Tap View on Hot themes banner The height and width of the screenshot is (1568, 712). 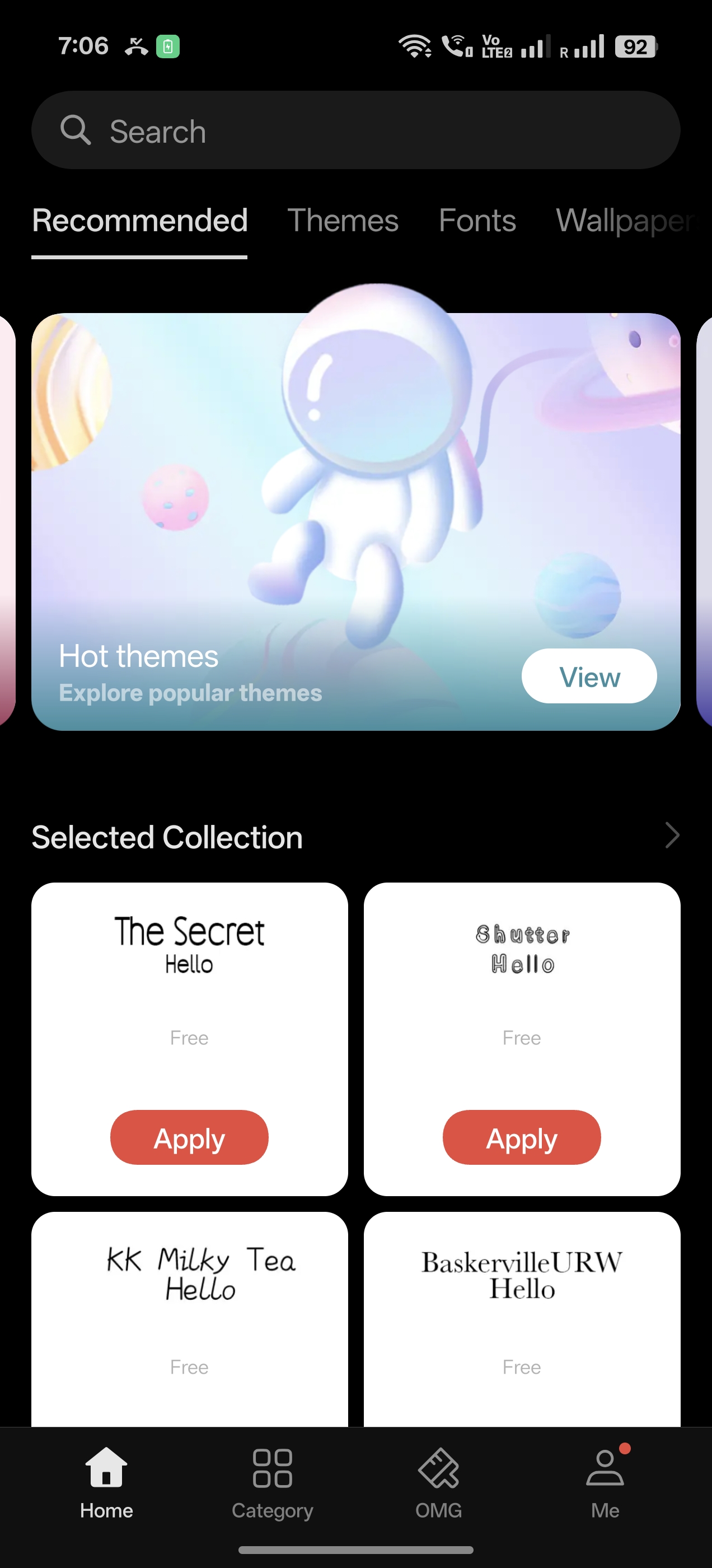coord(589,676)
